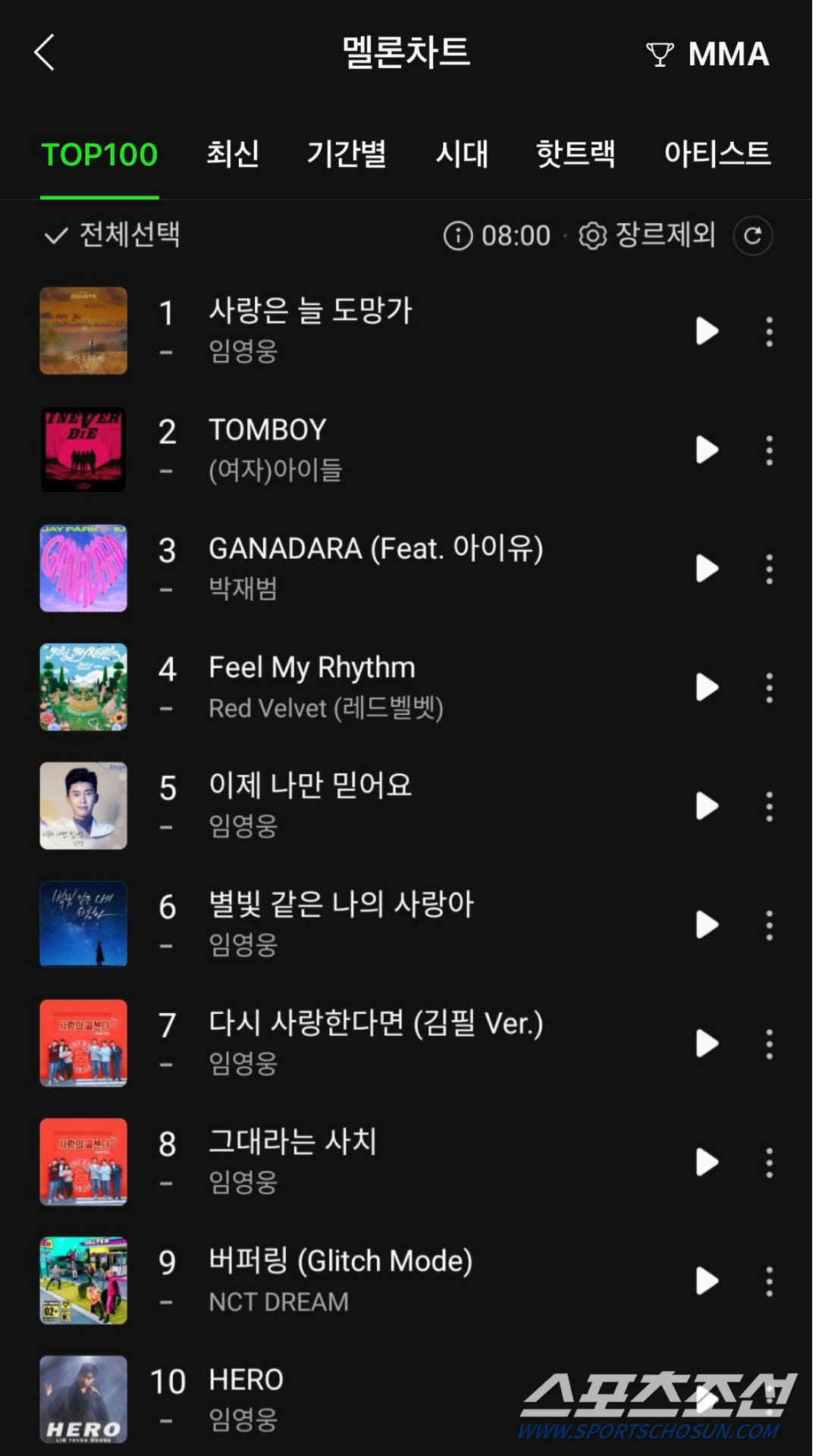Go back from 멜론차트
The width and height of the screenshot is (819, 1456).
click(x=45, y=52)
